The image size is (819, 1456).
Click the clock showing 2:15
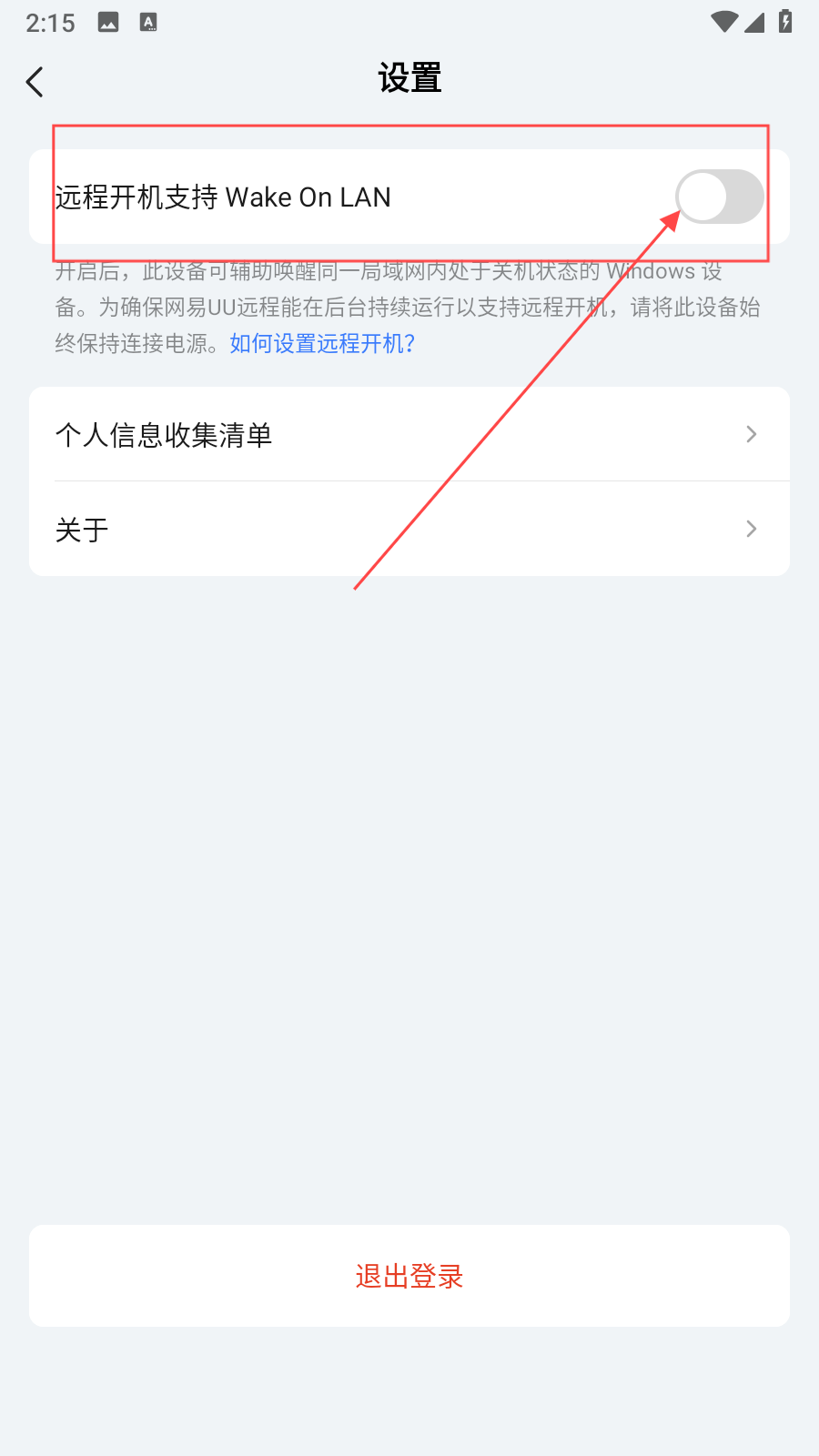click(x=50, y=22)
